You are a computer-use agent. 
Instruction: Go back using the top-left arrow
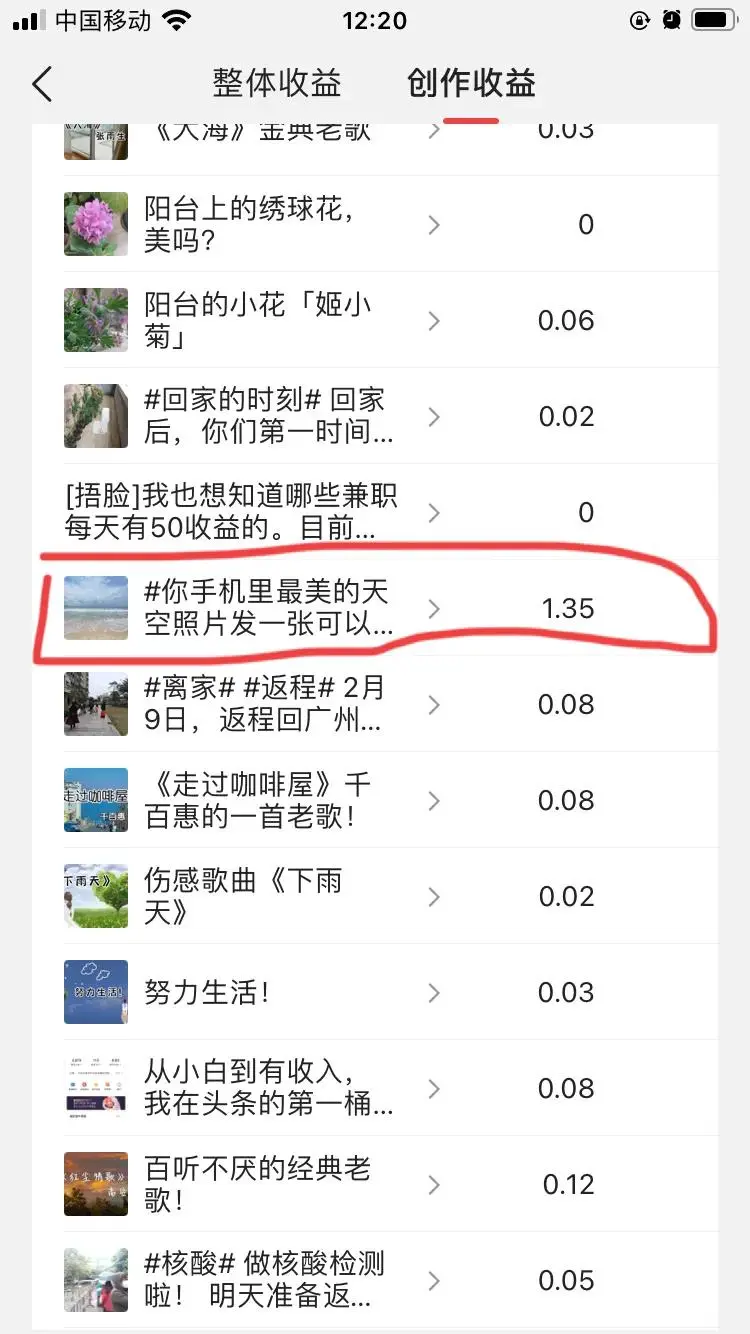[42, 85]
